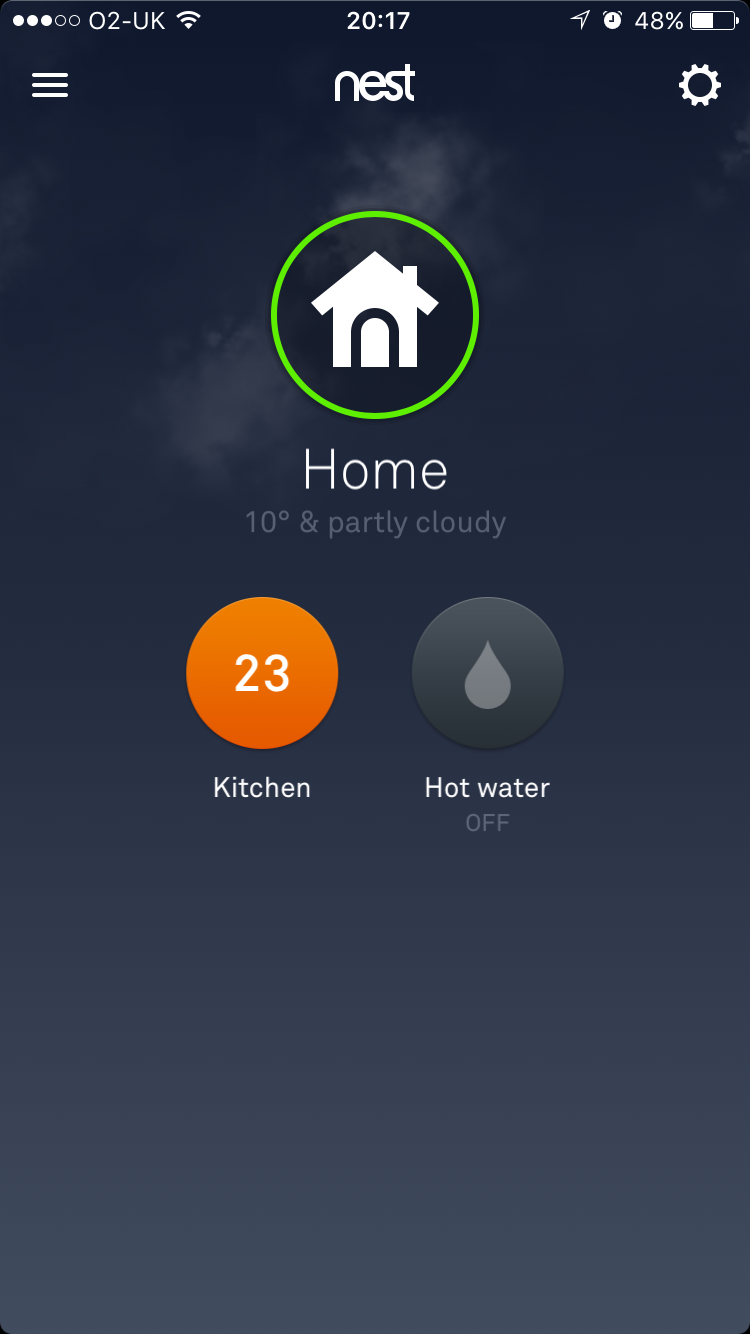The height and width of the screenshot is (1334, 750).
Task: Open the hamburger navigation menu
Action: tap(50, 85)
